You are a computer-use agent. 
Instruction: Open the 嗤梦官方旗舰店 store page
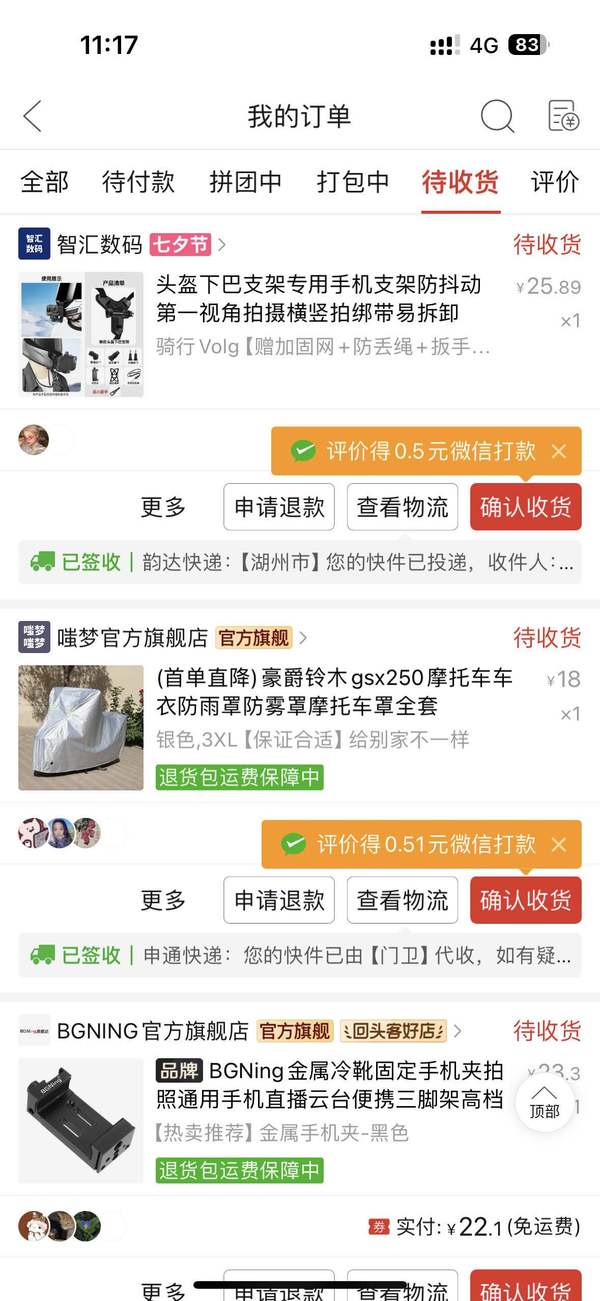(x=132, y=638)
